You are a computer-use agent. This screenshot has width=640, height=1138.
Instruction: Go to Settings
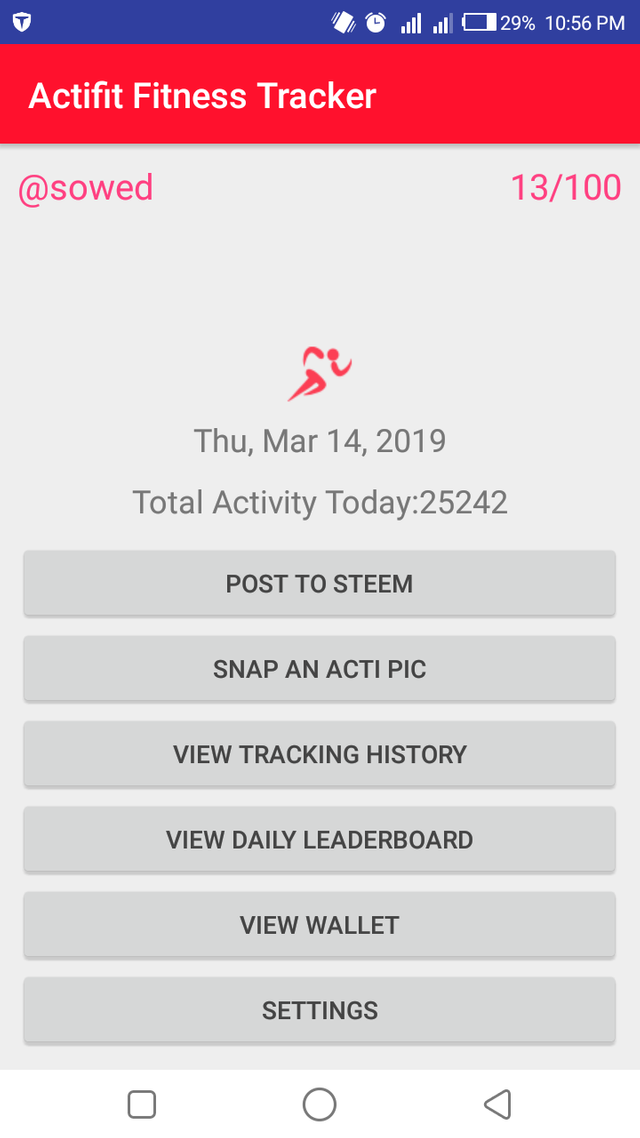click(x=319, y=1010)
